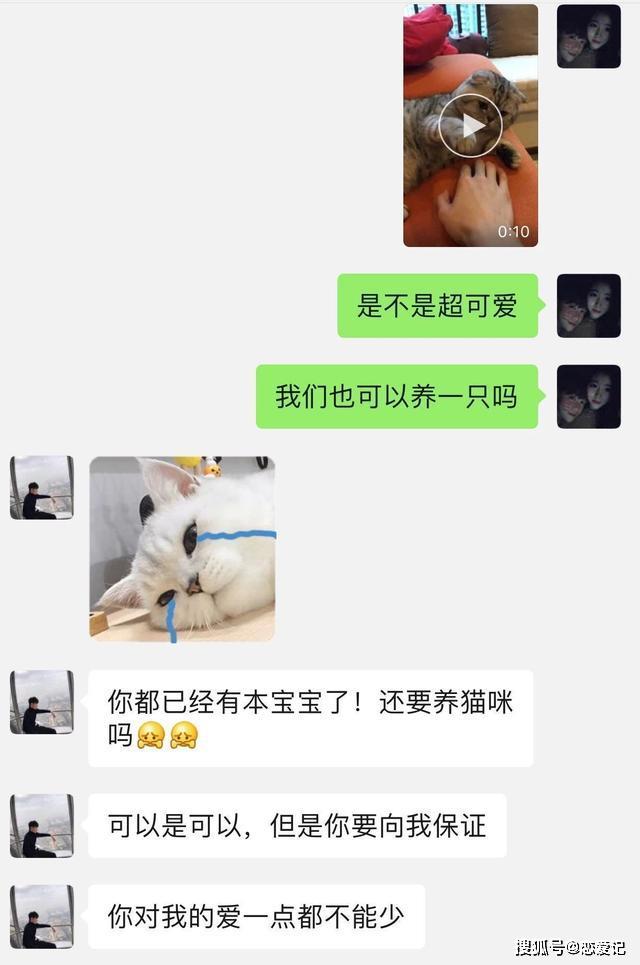This screenshot has width=640, height=965.
Task: Open avatar beside 你对我的爱一点都不能少 message
Action: point(42,916)
